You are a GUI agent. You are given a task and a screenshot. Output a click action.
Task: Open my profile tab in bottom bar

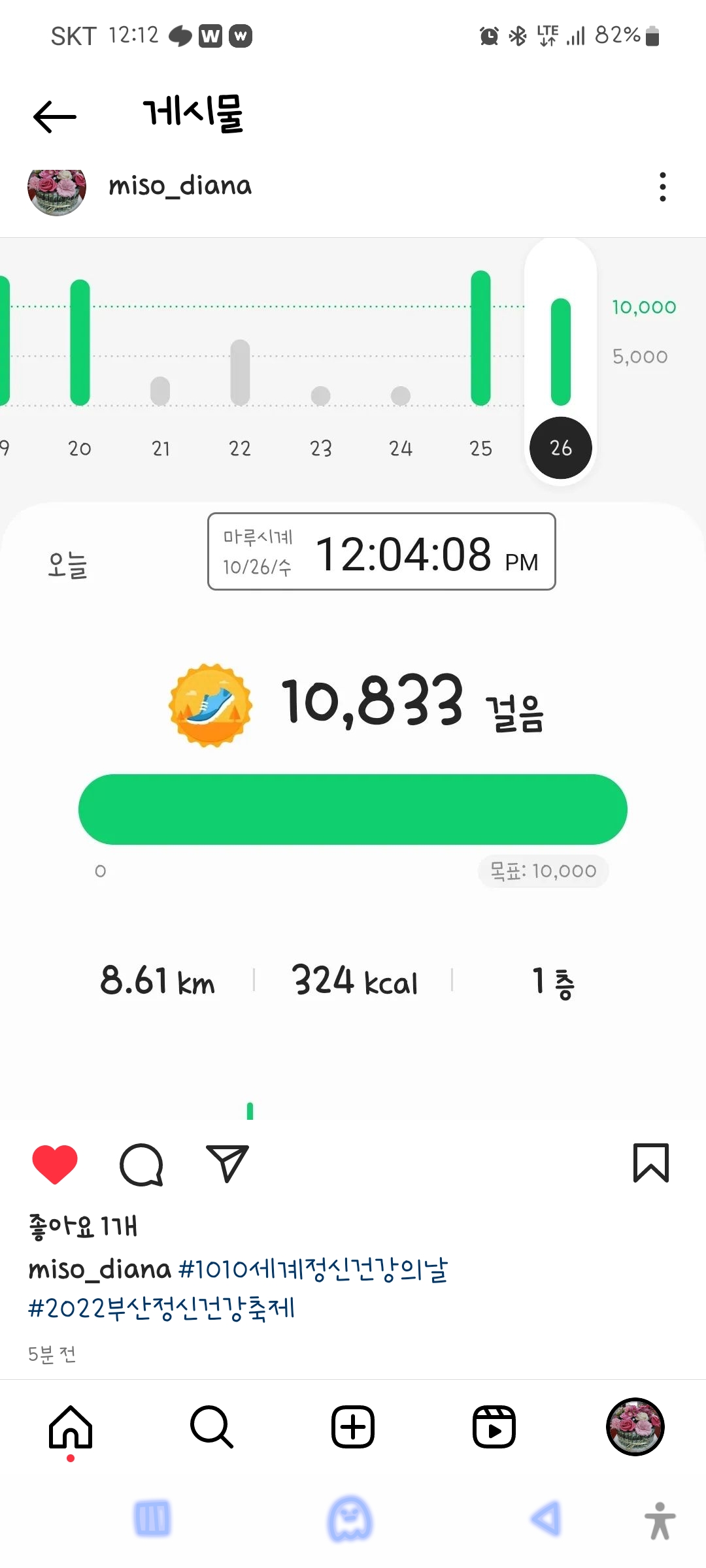pyautogui.click(x=635, y=1427)
